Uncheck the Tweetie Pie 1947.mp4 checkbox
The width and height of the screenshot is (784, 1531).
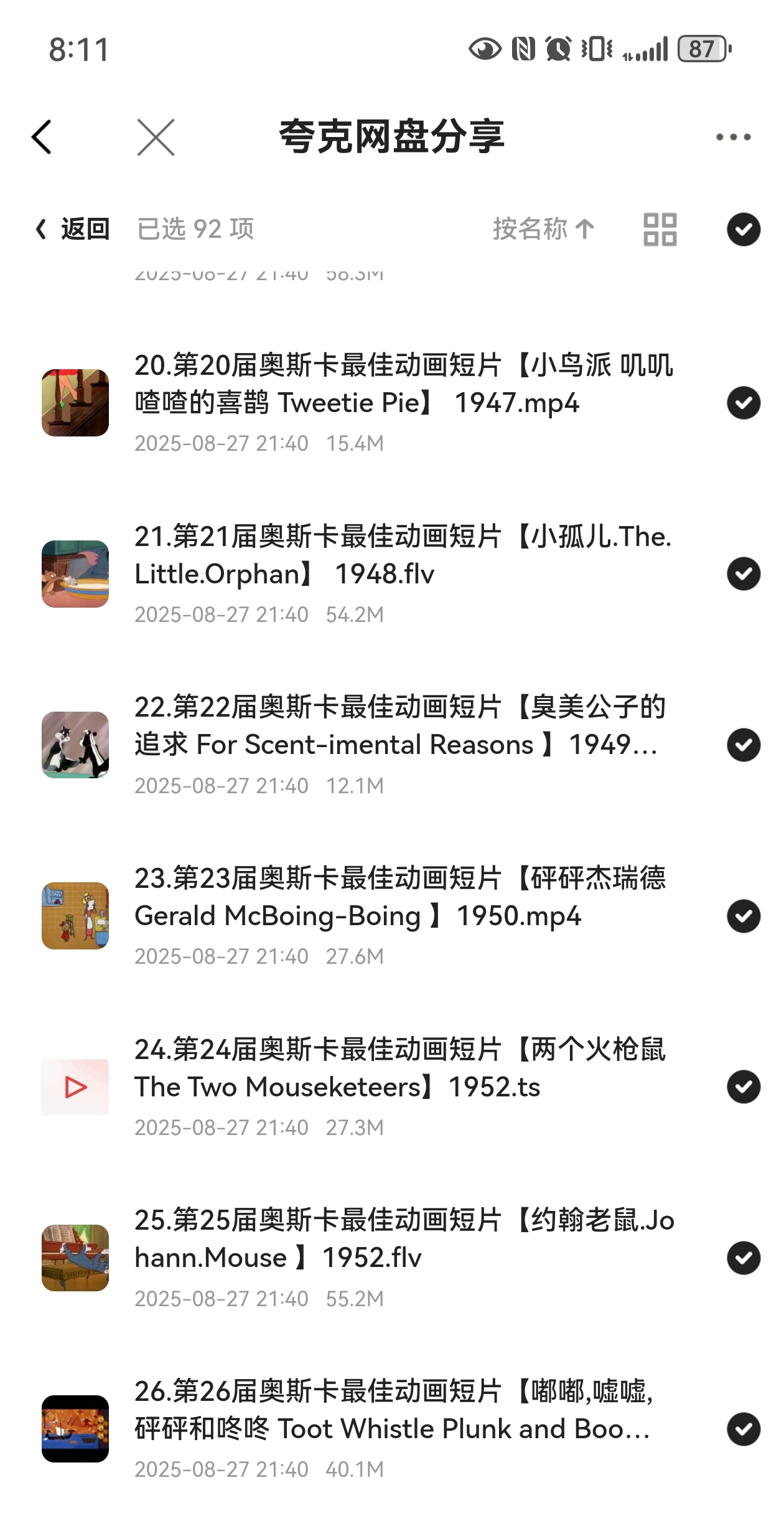tap(744, 403)
